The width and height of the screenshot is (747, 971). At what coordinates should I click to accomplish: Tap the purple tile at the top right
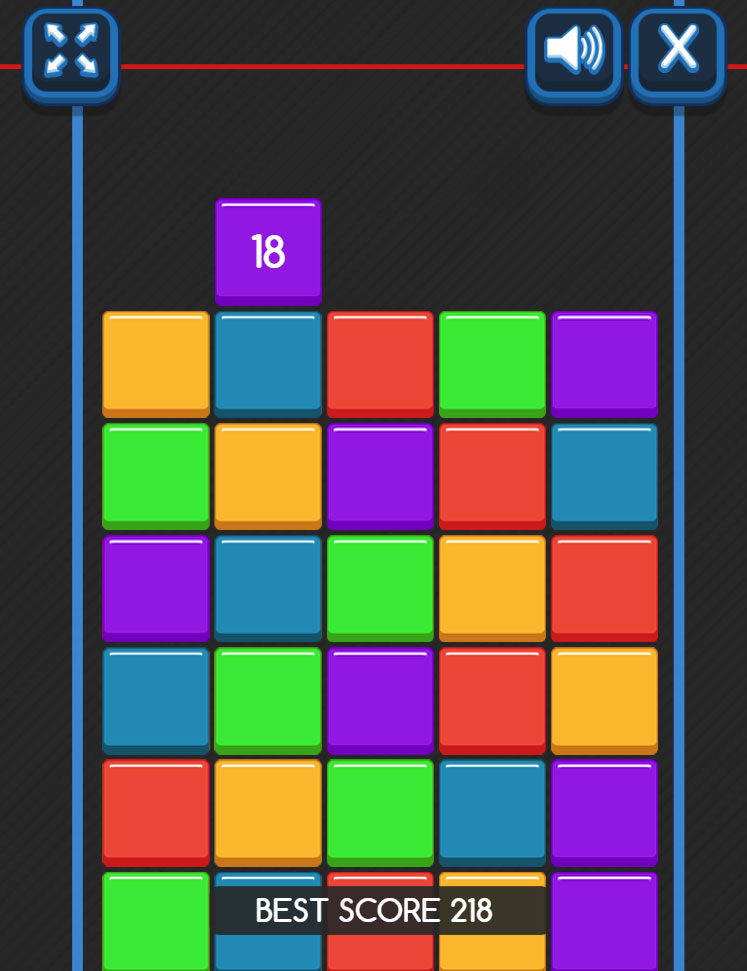pos(604,362)
